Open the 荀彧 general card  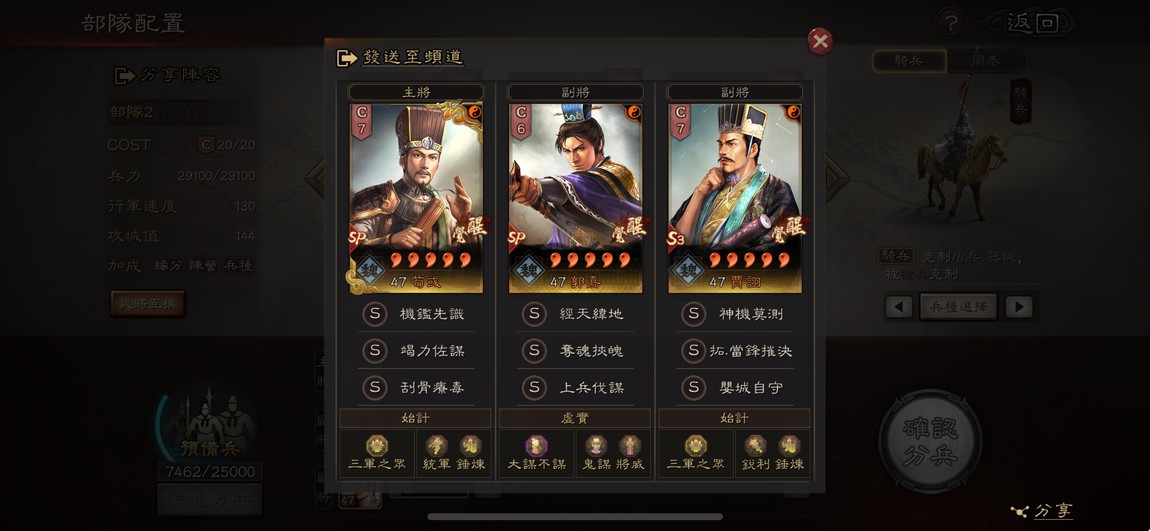pos(416,197)
